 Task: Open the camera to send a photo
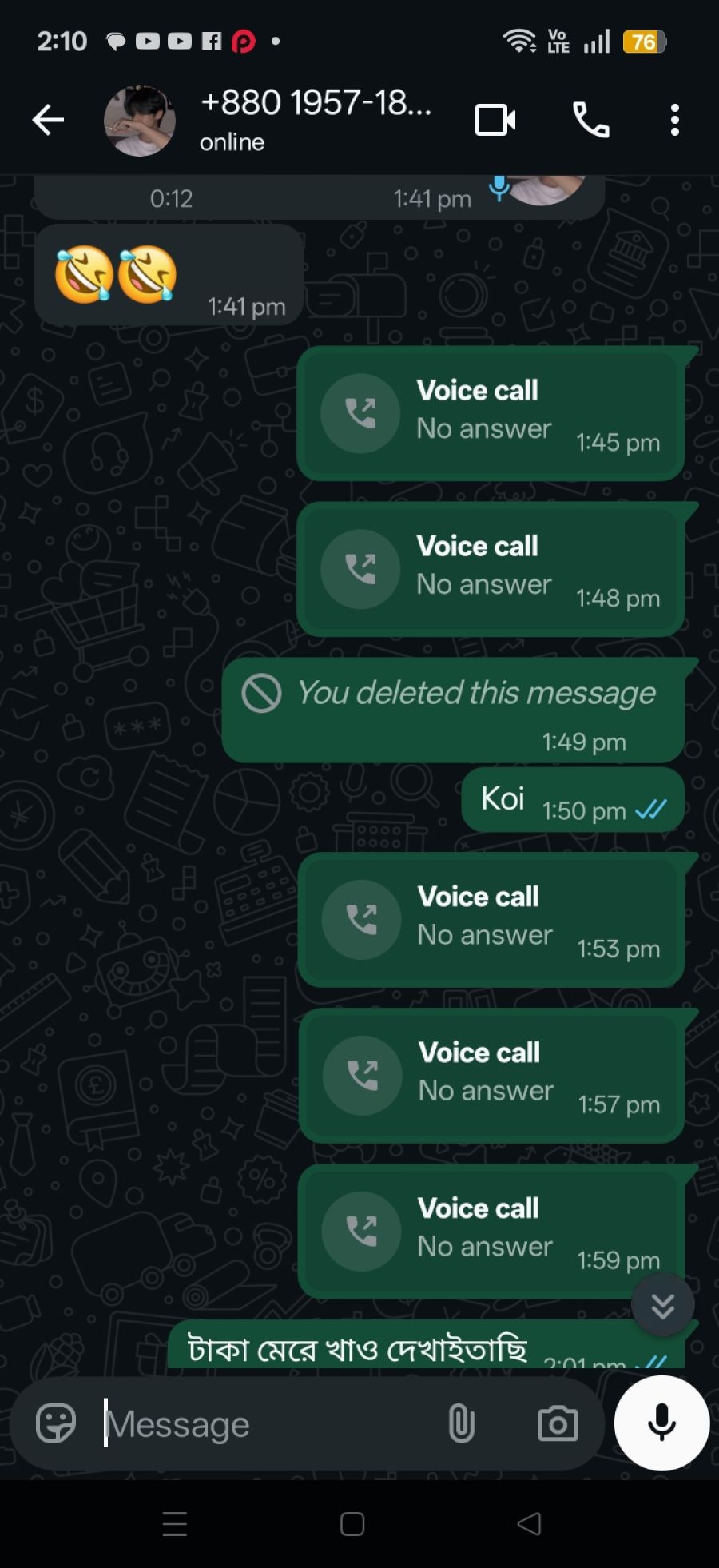tap(558, 1423)
